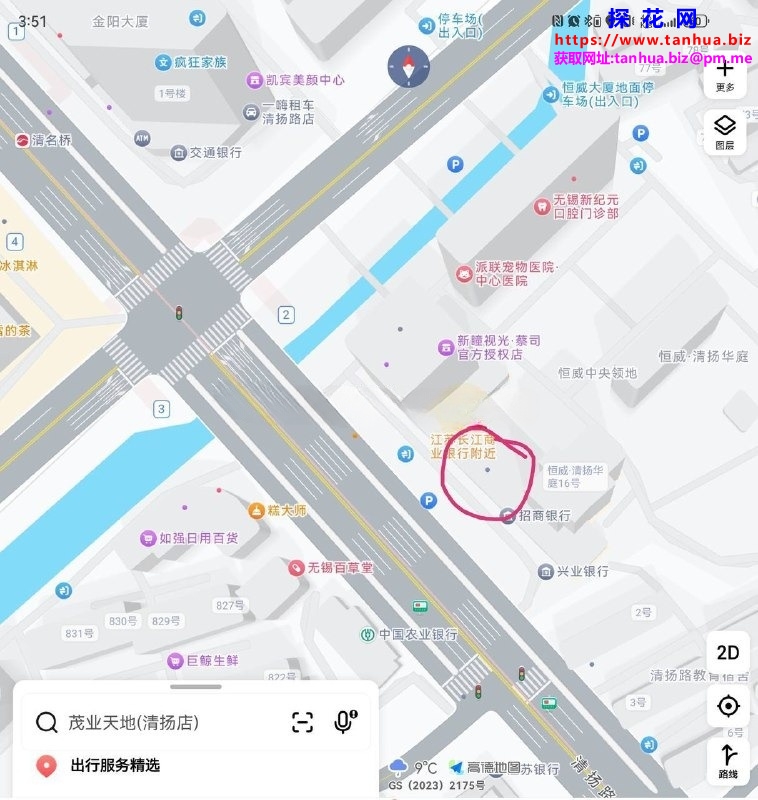
Task: Open 路线 route planning
Action: pyautogui.click(x=728, y=761)
